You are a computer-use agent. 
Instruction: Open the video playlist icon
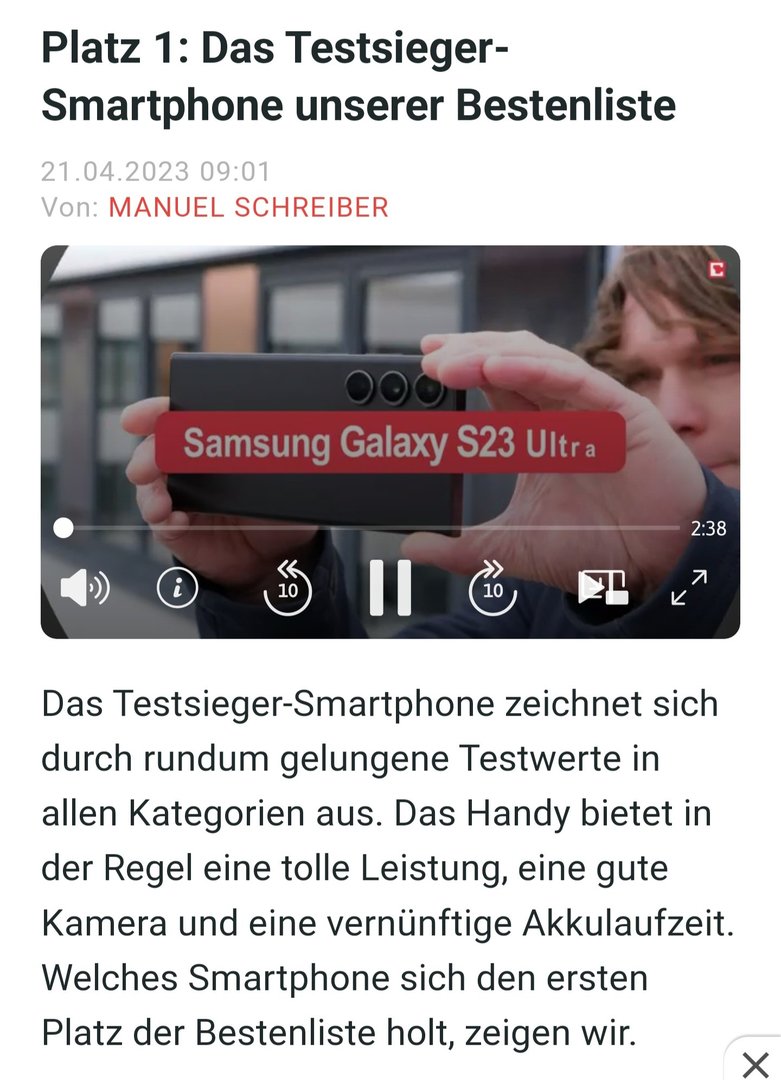(x=602, y=588)
